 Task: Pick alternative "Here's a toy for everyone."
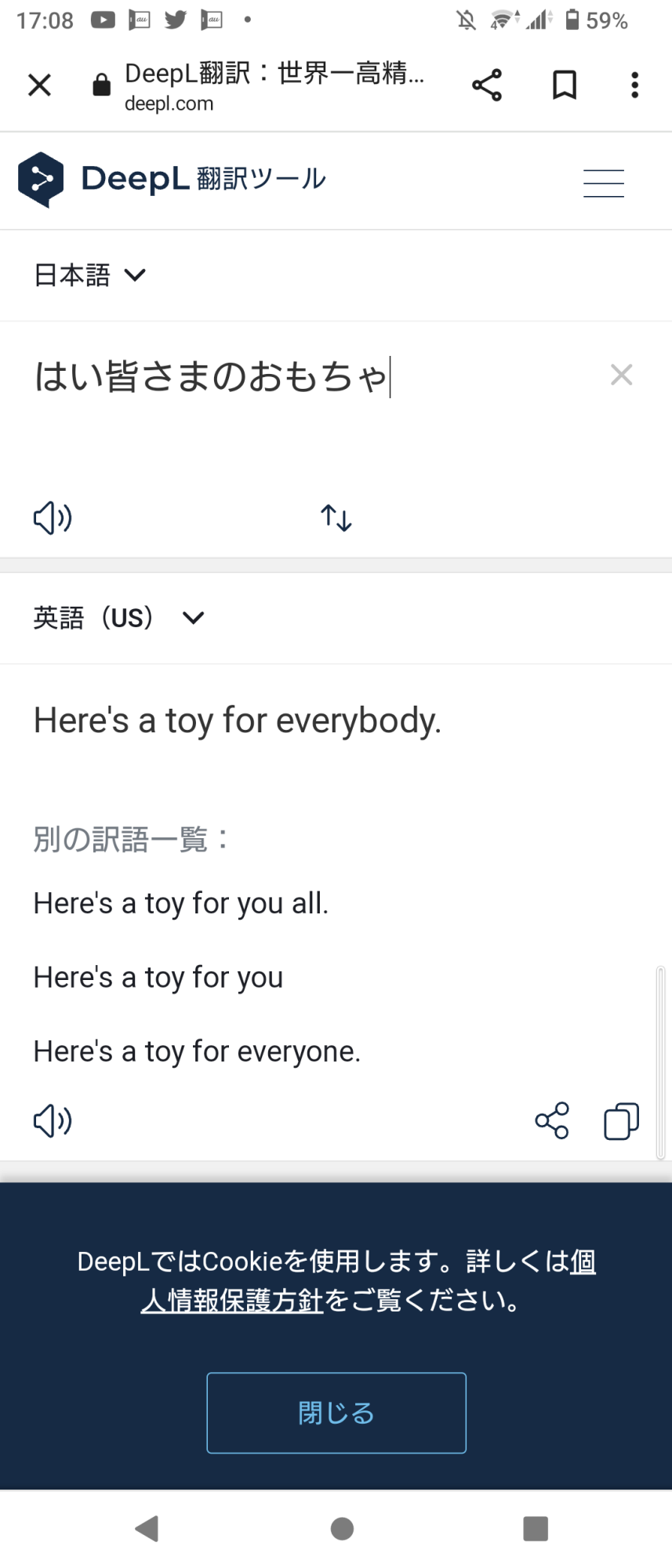[x=197, y=1051]
